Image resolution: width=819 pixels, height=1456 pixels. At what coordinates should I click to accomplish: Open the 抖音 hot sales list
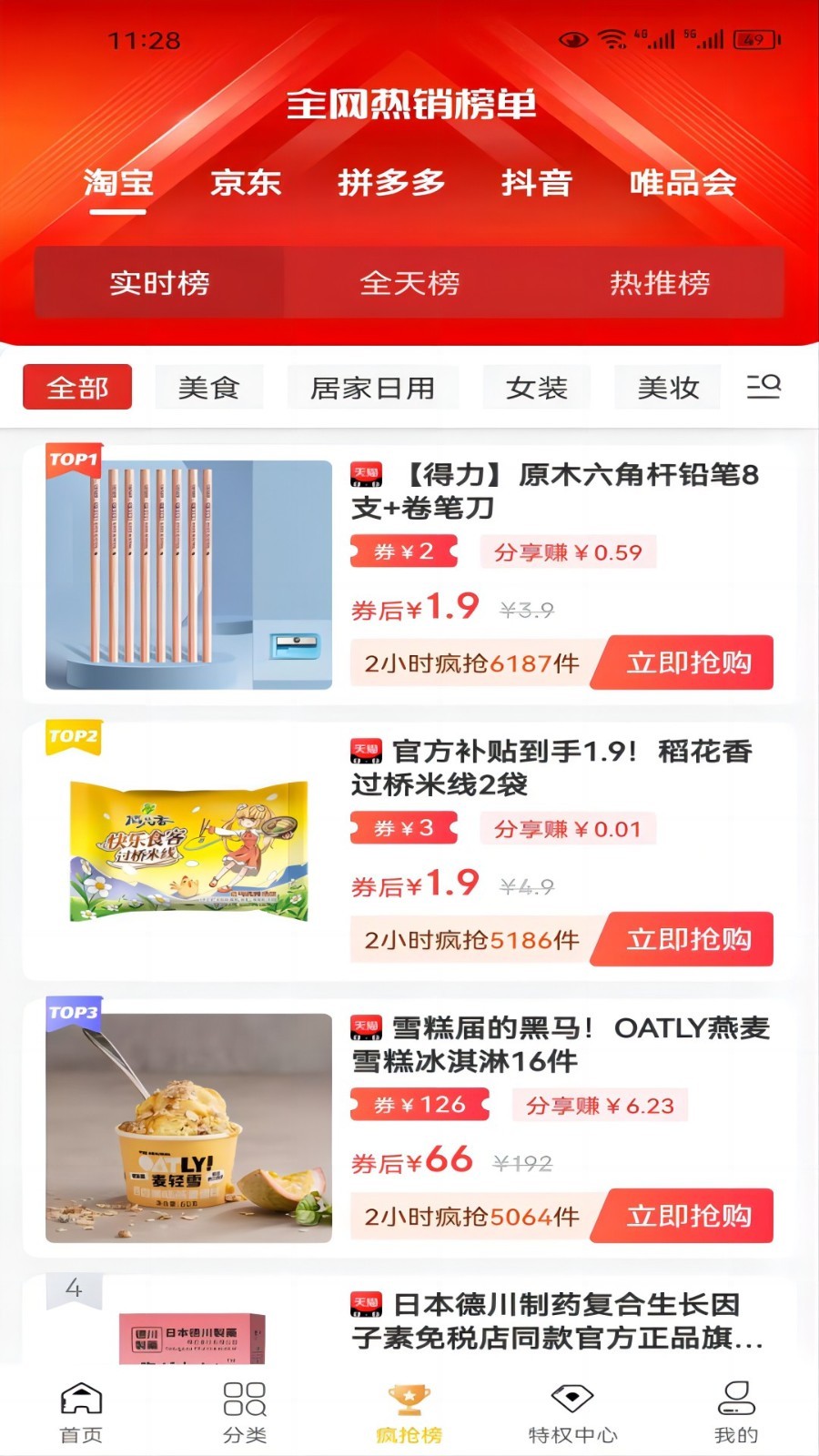537,183
